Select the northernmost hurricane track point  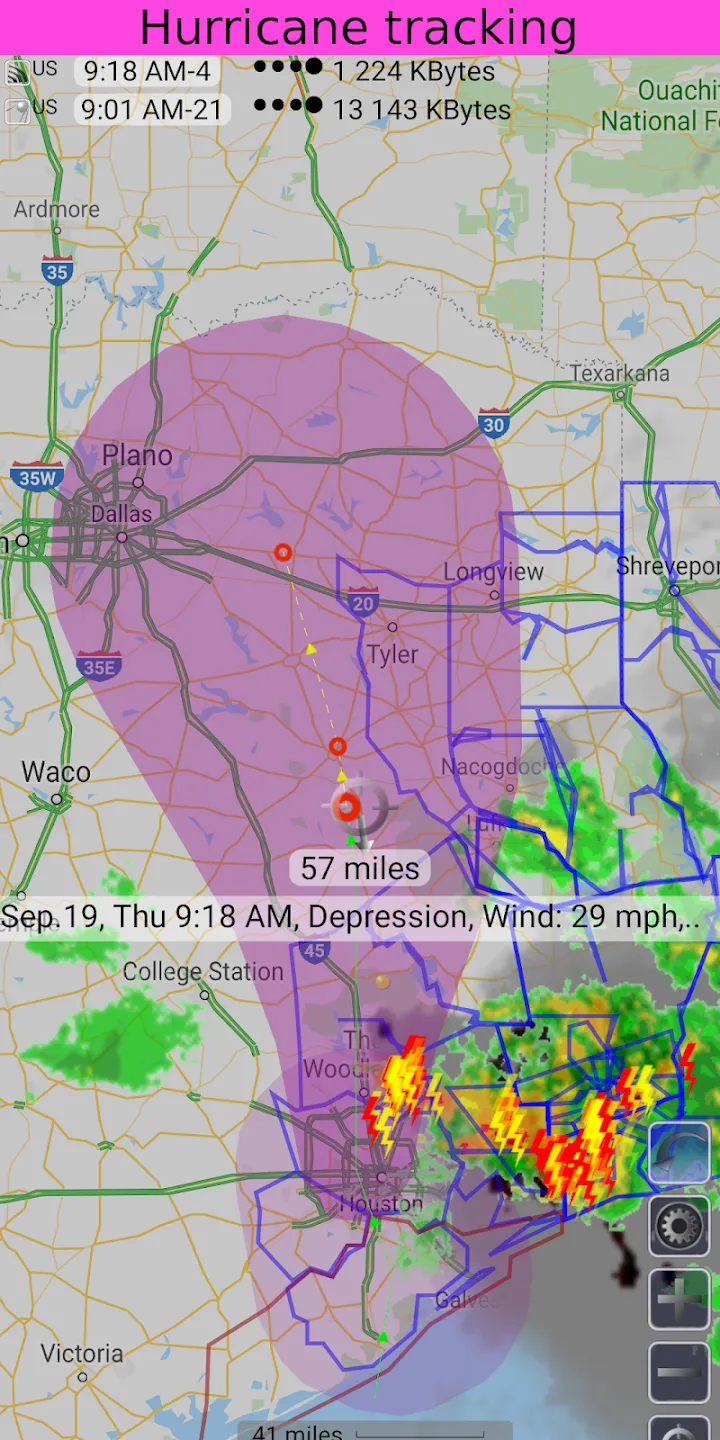pos(283,552)
